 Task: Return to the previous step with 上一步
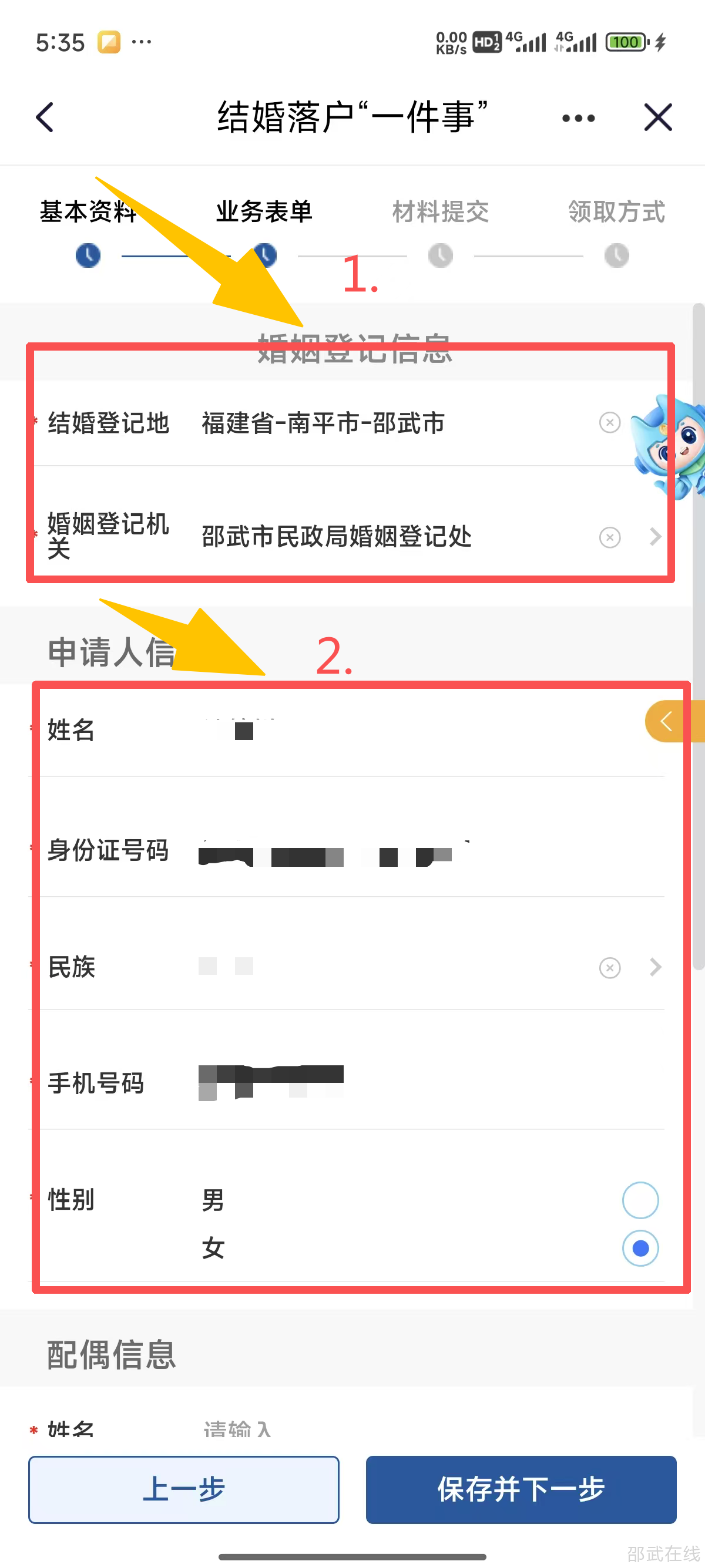[183, 1489]
